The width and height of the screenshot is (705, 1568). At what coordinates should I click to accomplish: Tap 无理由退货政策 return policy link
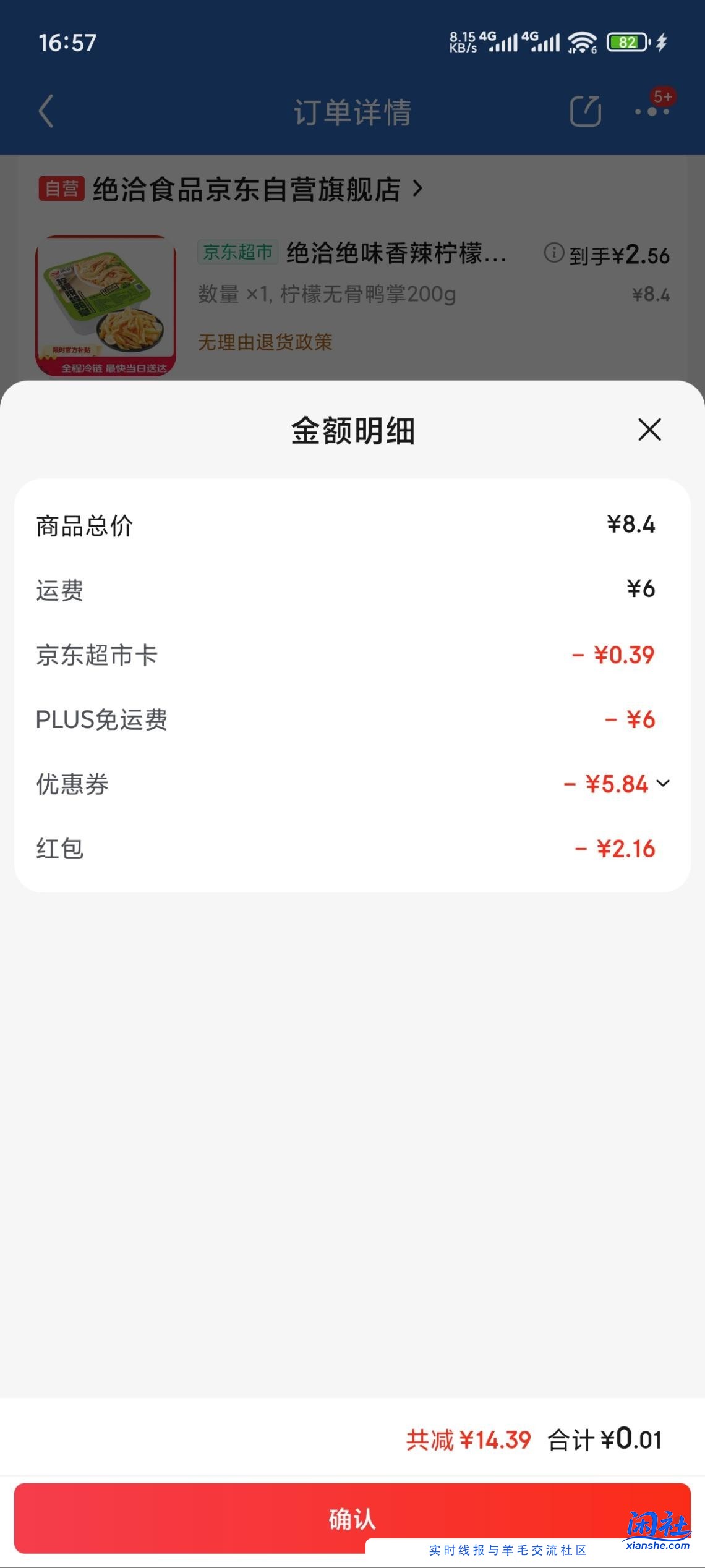pyautogui.click(x=266, y=341)
